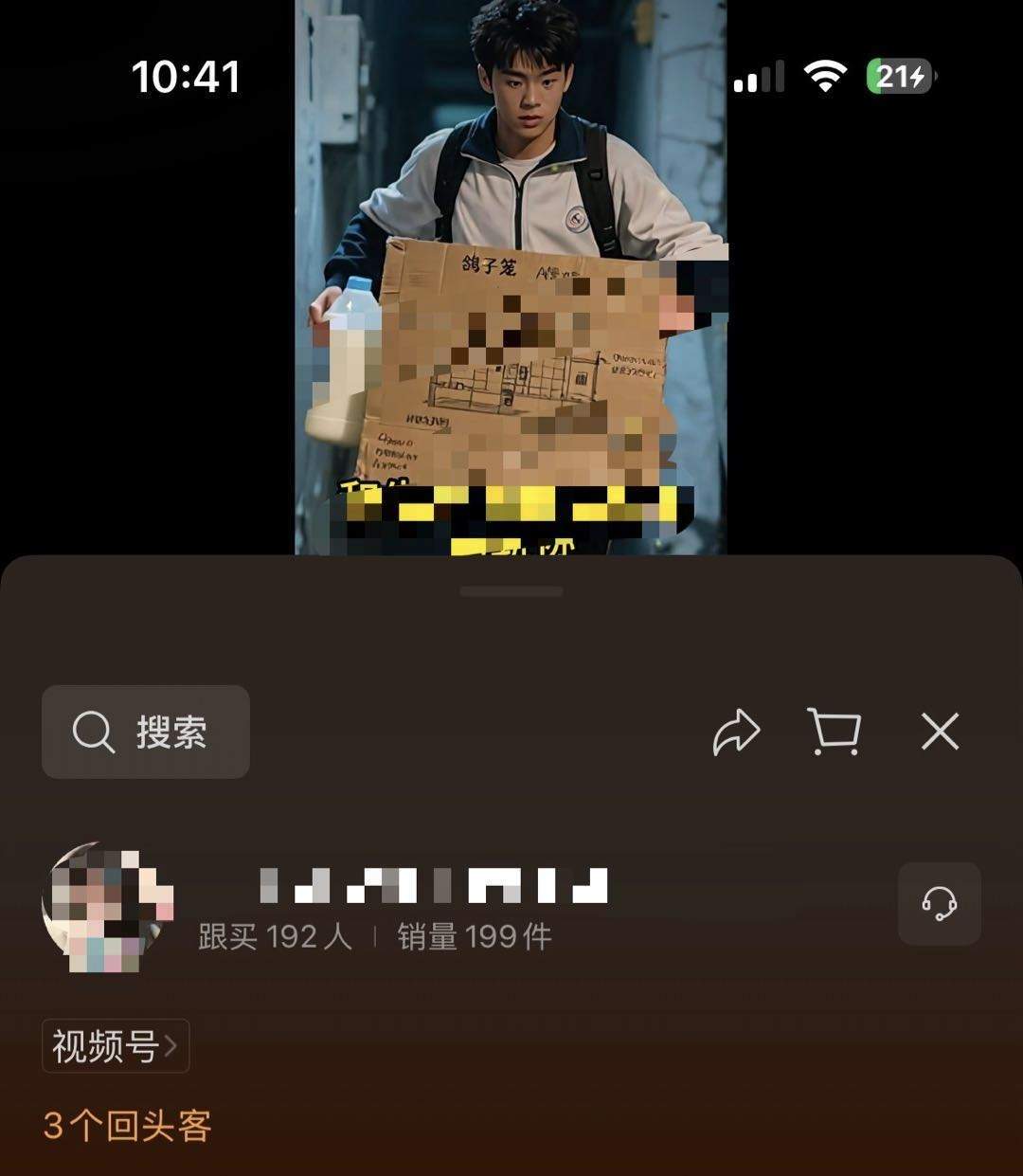Close the shop panel

940,732
